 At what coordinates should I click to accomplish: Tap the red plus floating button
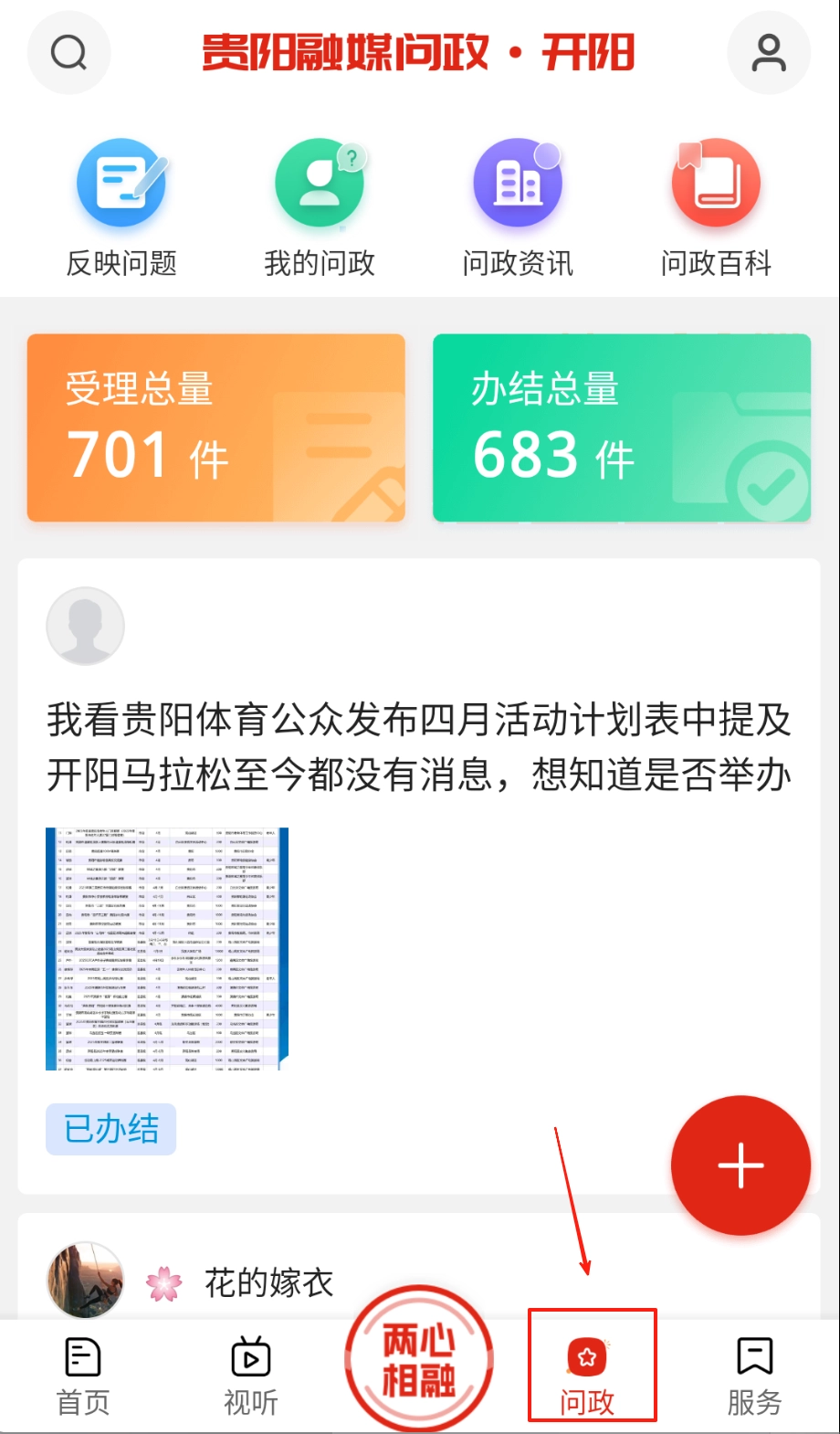(740, 1165)
